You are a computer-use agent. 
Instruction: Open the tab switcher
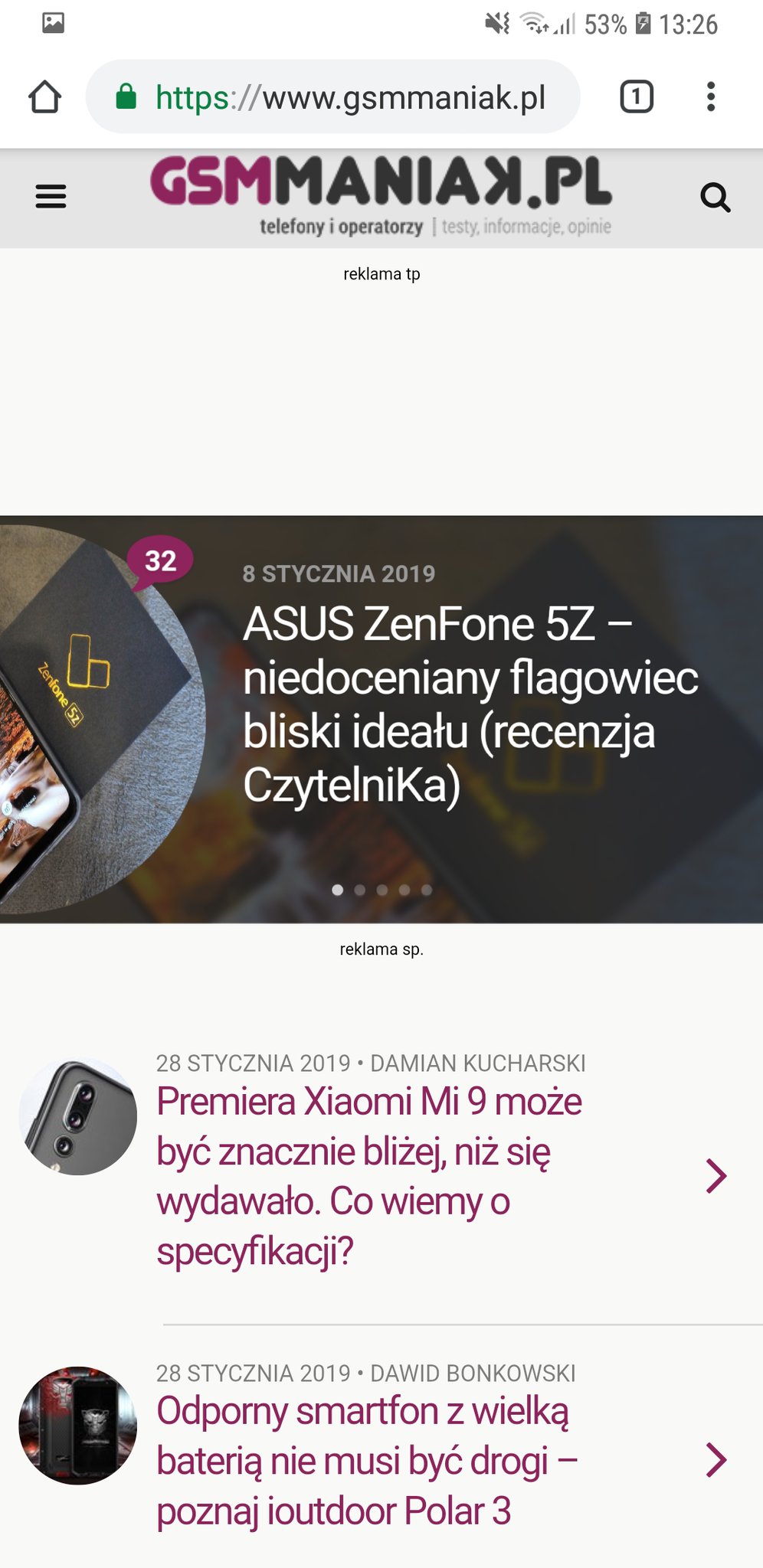pos(636,97)
